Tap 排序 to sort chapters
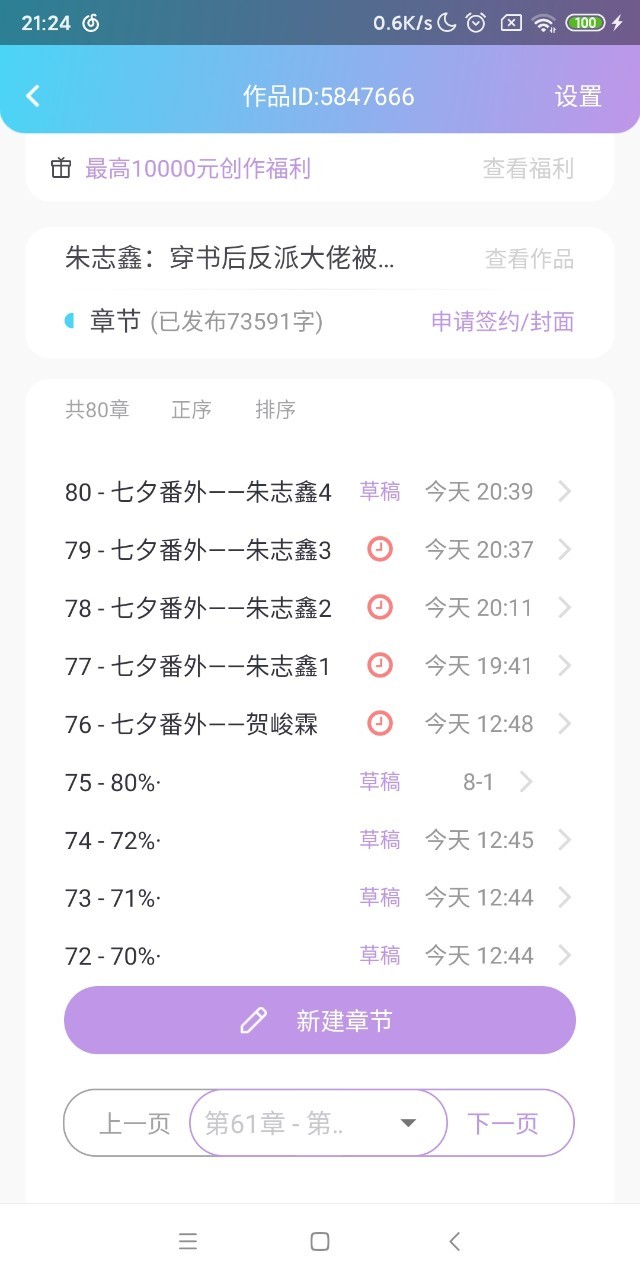Screen dimensions: 640x1280 point(275,410)
